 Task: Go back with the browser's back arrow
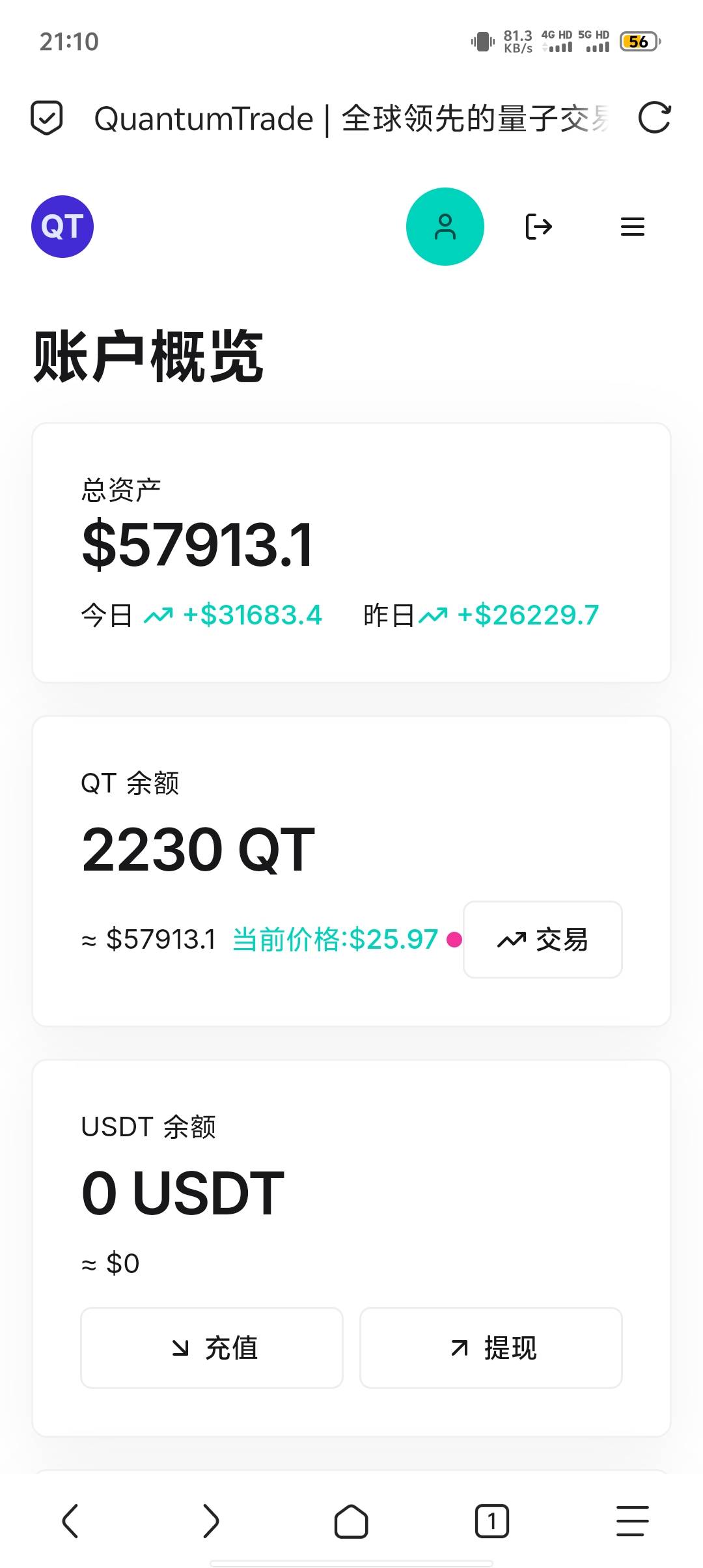coord(70,1521)
